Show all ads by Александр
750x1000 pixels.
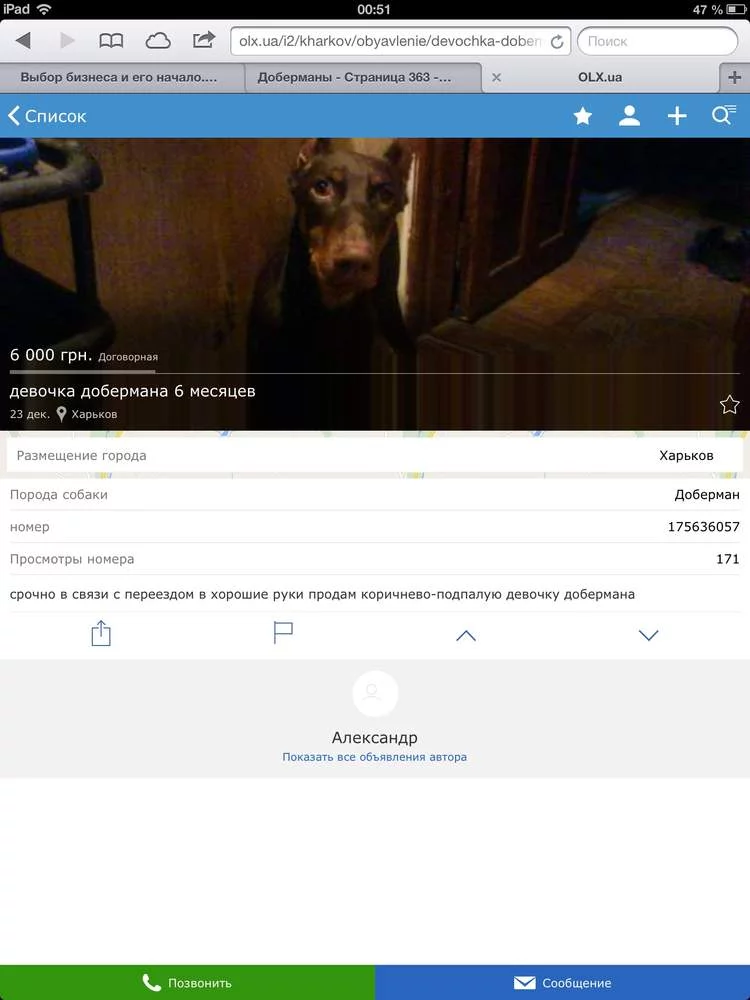[374, 757]
